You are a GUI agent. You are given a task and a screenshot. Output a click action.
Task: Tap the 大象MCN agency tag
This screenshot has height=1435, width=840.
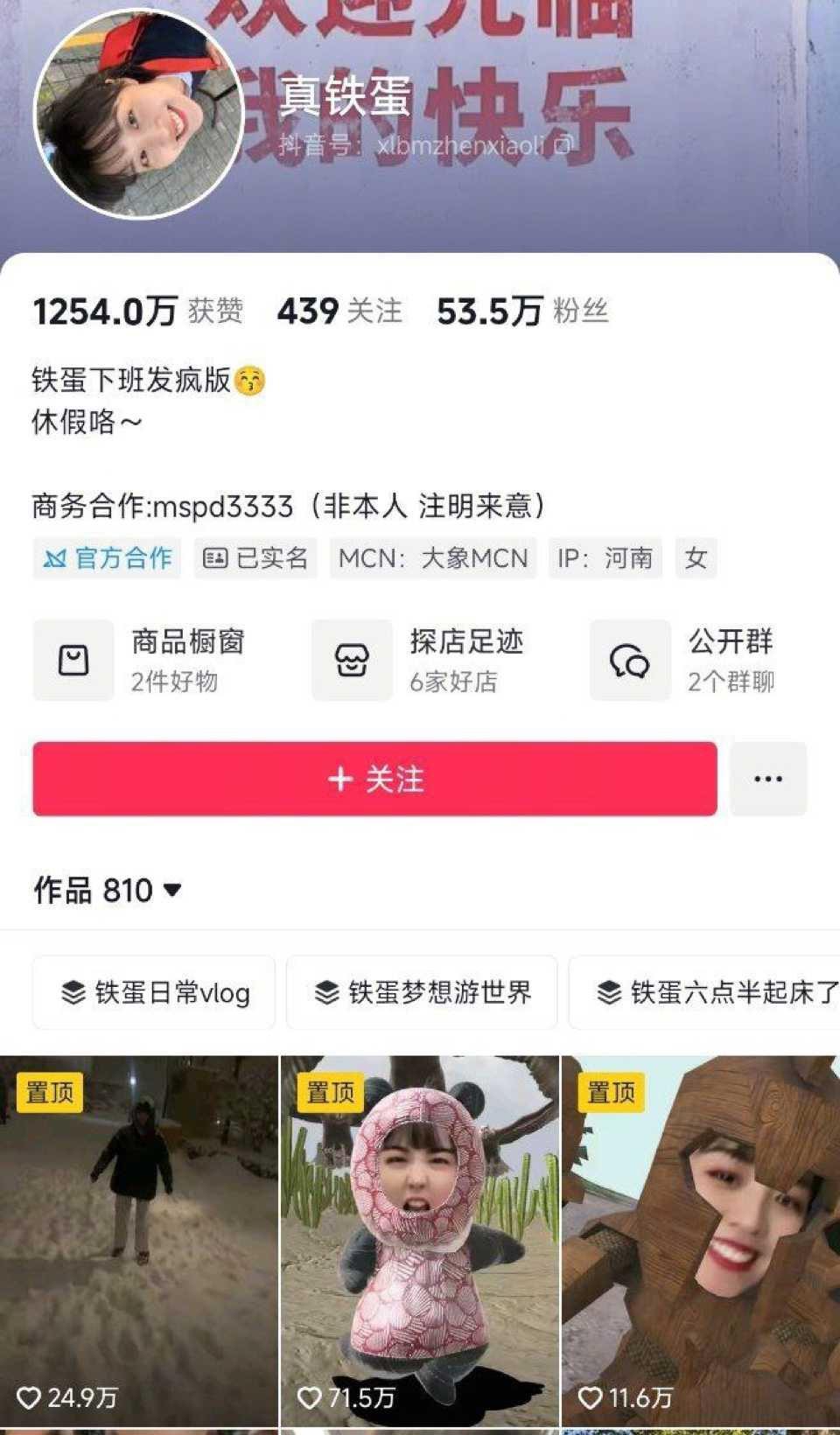click(433, 557)
